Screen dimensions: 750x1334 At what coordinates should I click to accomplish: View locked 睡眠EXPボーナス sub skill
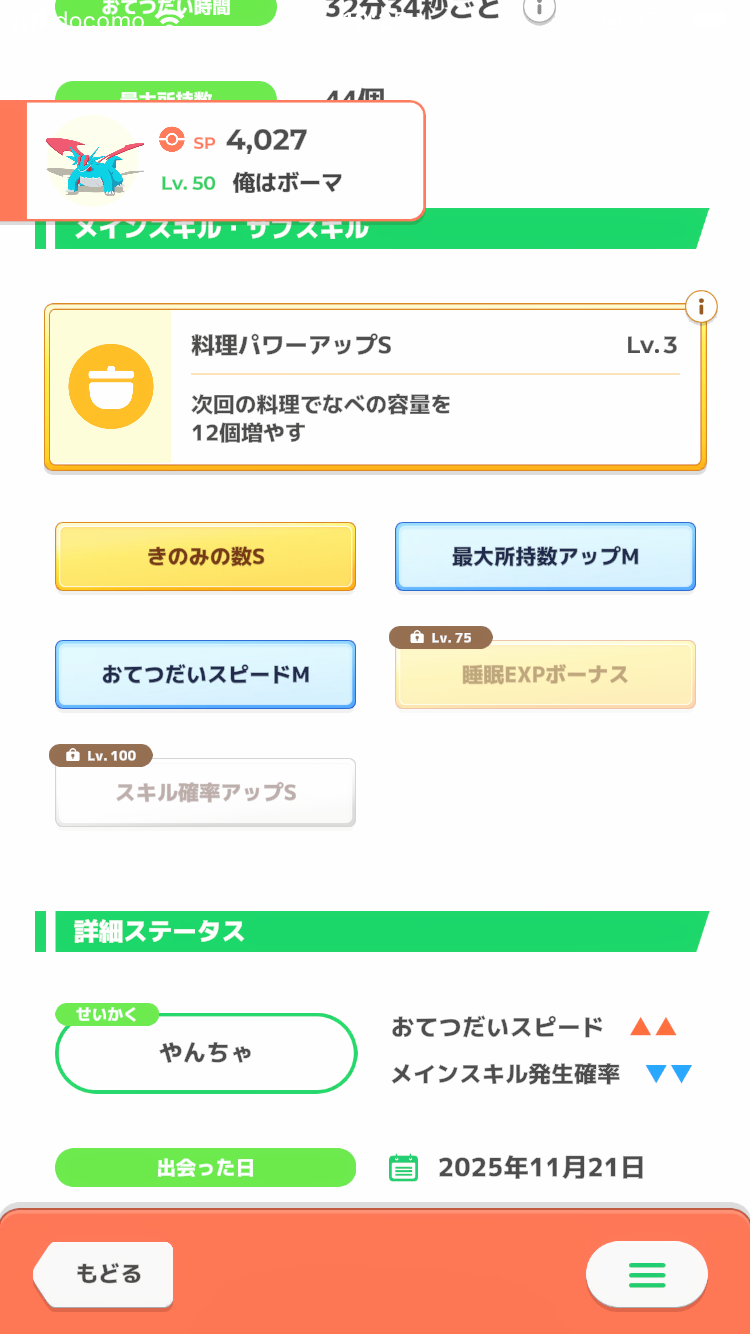tap(545, 674)
